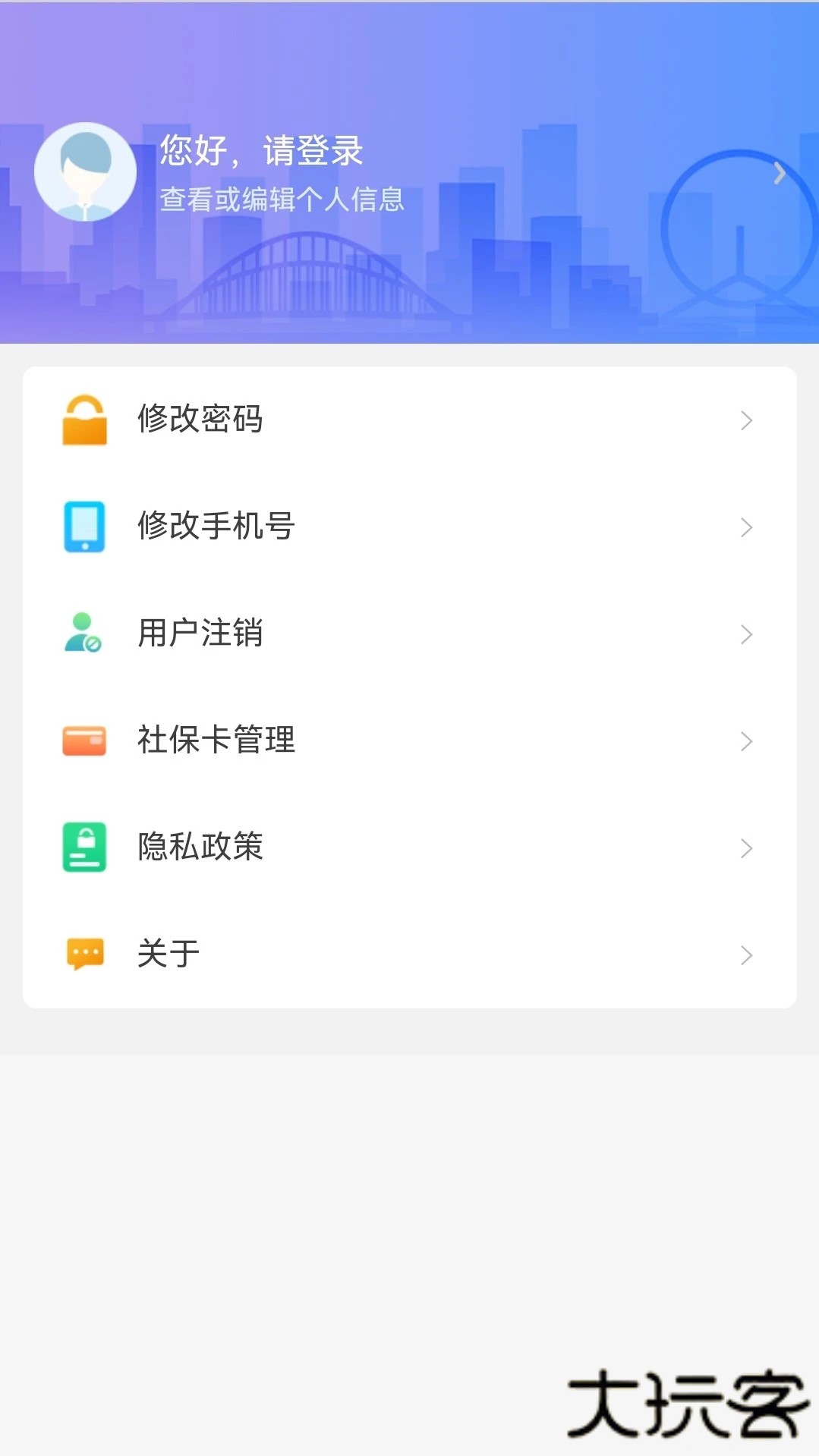Image resolution: width=819 pixels, height=1456 pixels.
Task: Click the orange padlock icon beside 修改密码
Action: click(85, 420)
